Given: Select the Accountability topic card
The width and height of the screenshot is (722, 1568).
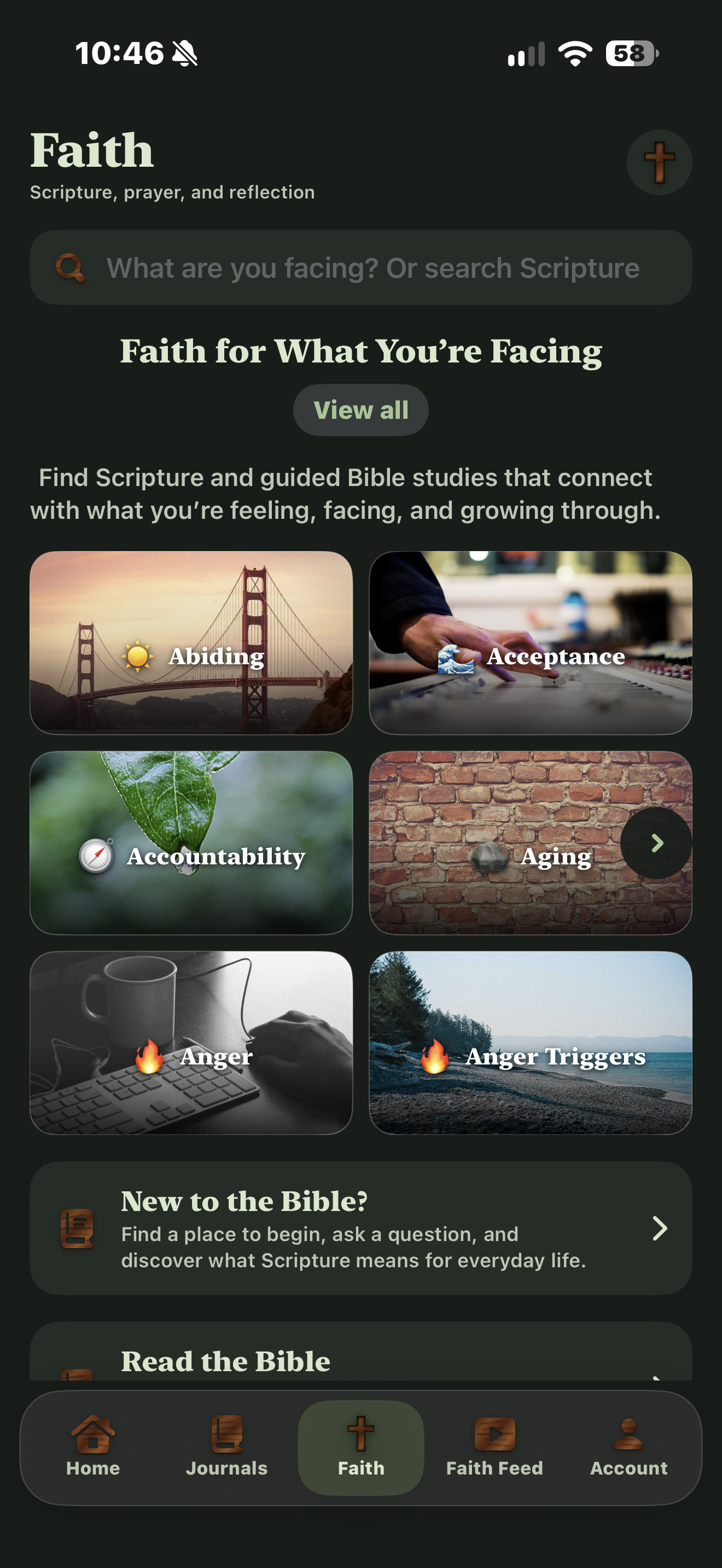Looking at the screenshot, I should pos(191,843).
